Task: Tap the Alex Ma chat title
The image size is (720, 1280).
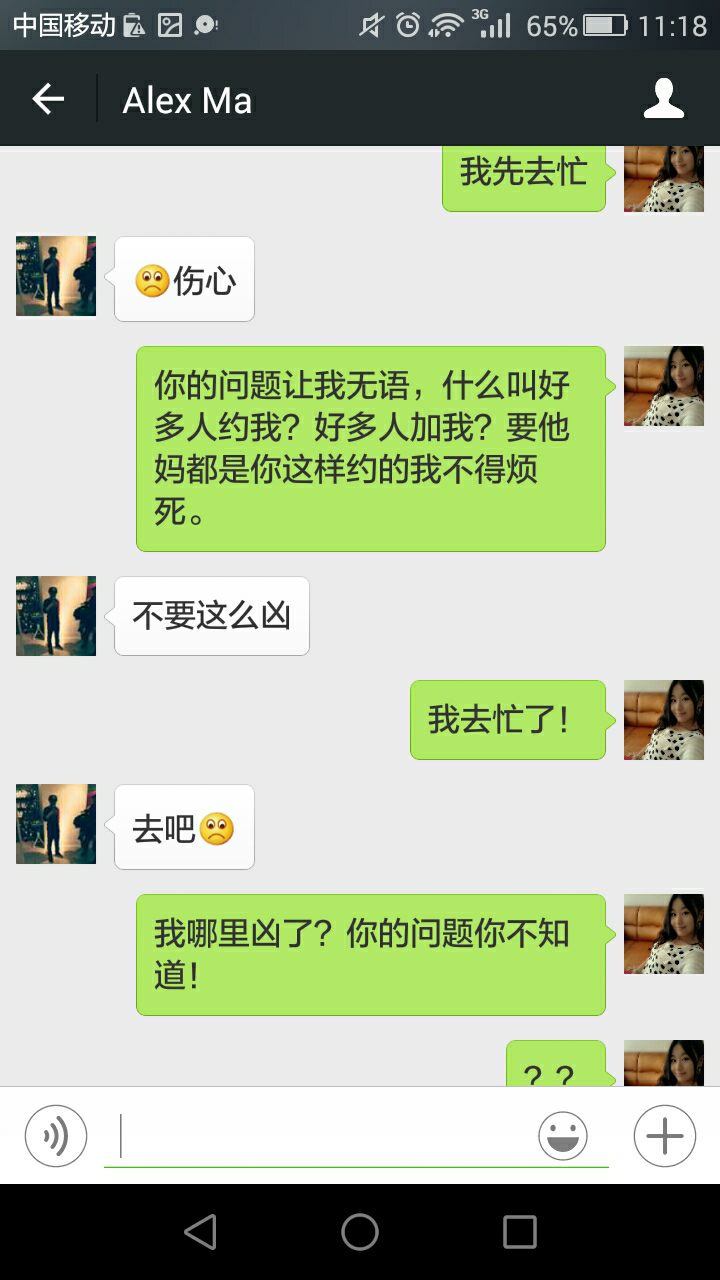Action: click(x=186, y=100)
